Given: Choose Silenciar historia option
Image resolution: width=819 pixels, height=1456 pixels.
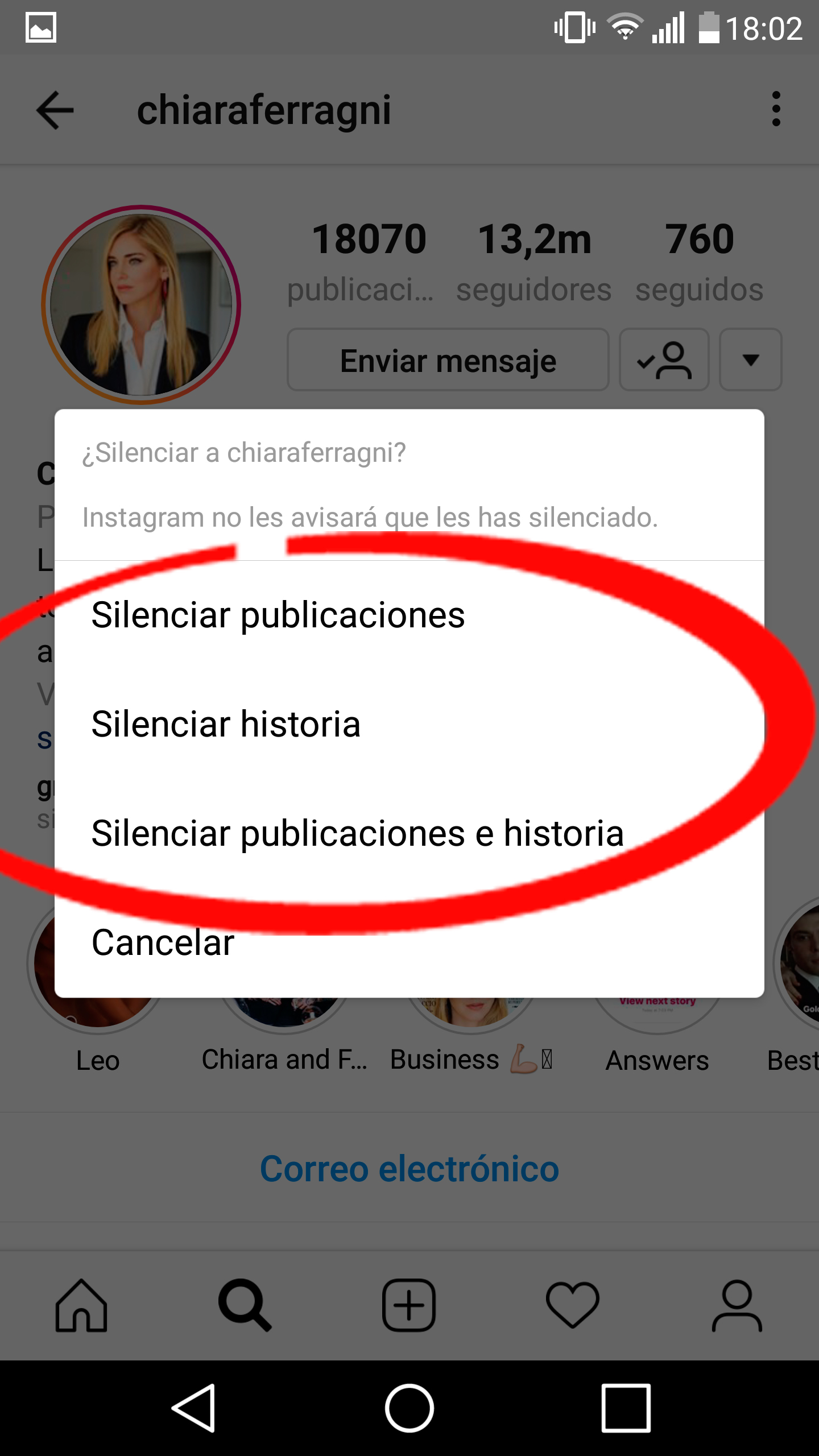Looking at the screenshot, I should (x=226, y=725).
